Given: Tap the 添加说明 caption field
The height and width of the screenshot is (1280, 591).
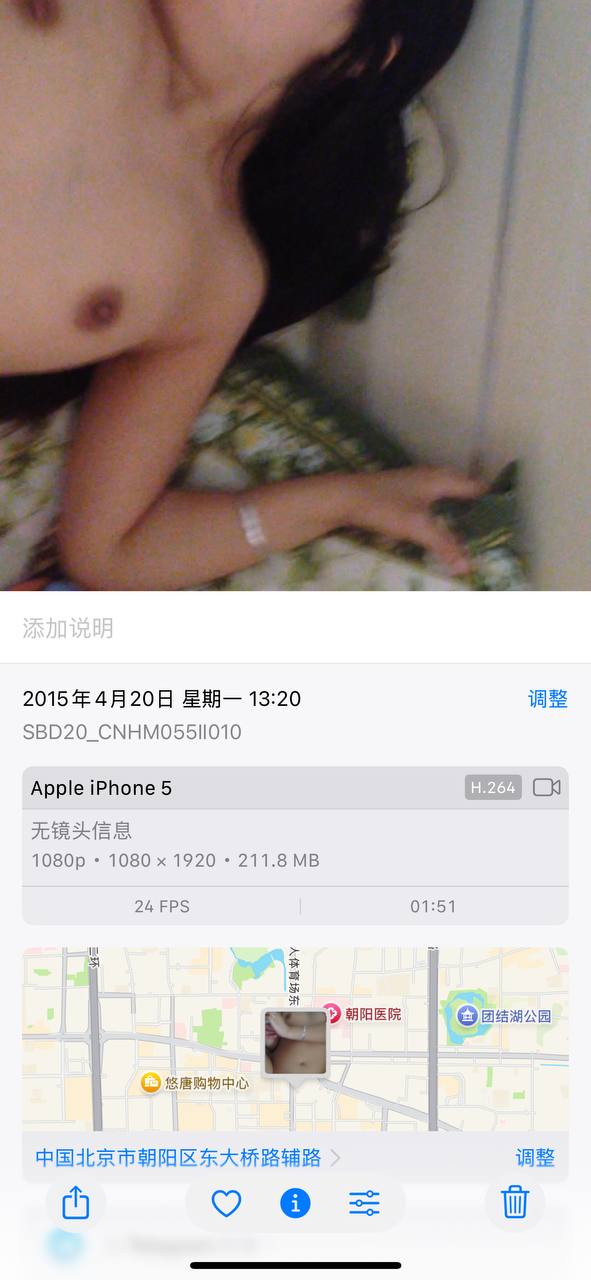Looking at the screenshot, I should (295, 628).
